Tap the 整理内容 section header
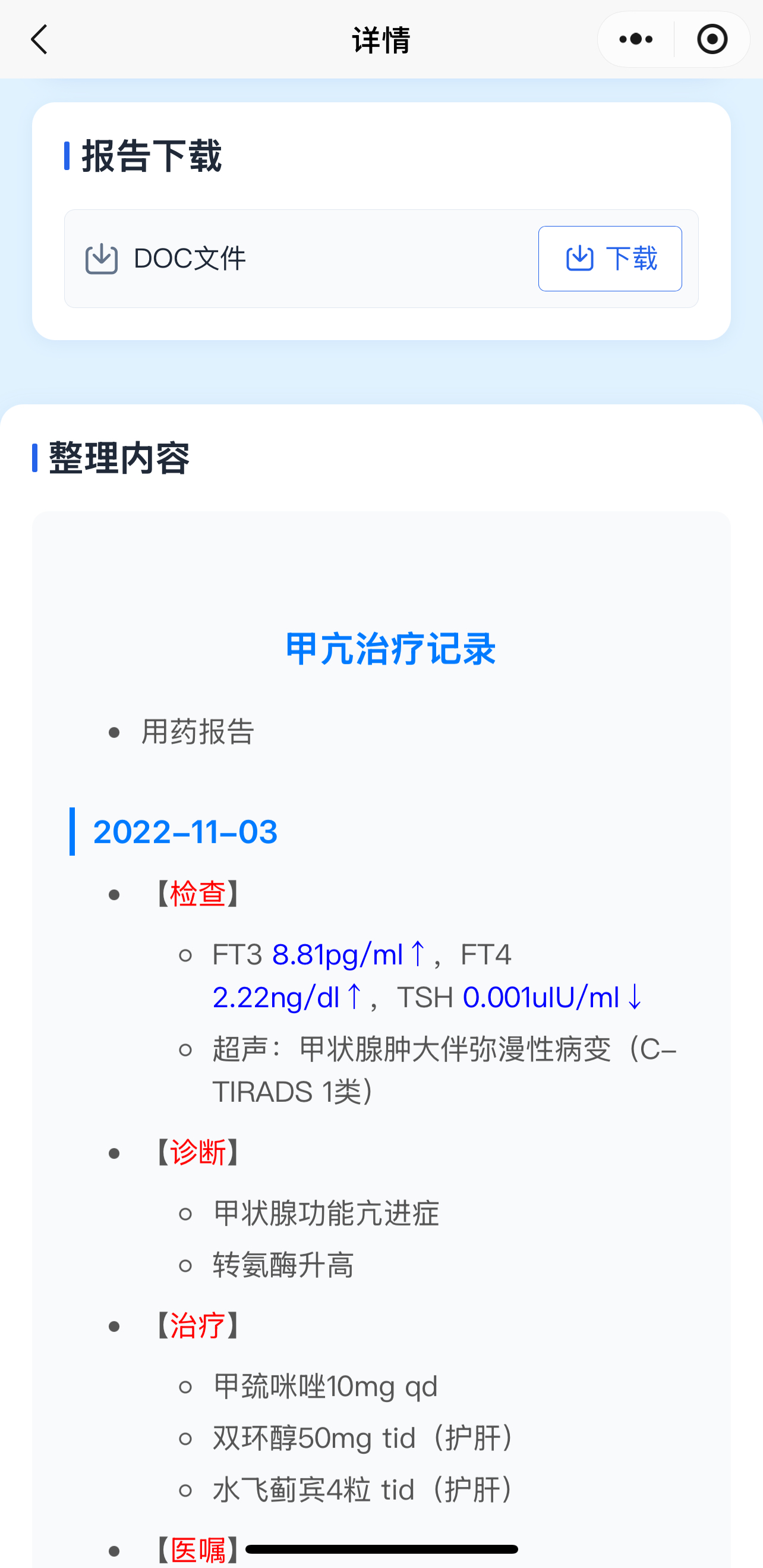Viewport: 763px width, 1568px height. click(118, 461)
